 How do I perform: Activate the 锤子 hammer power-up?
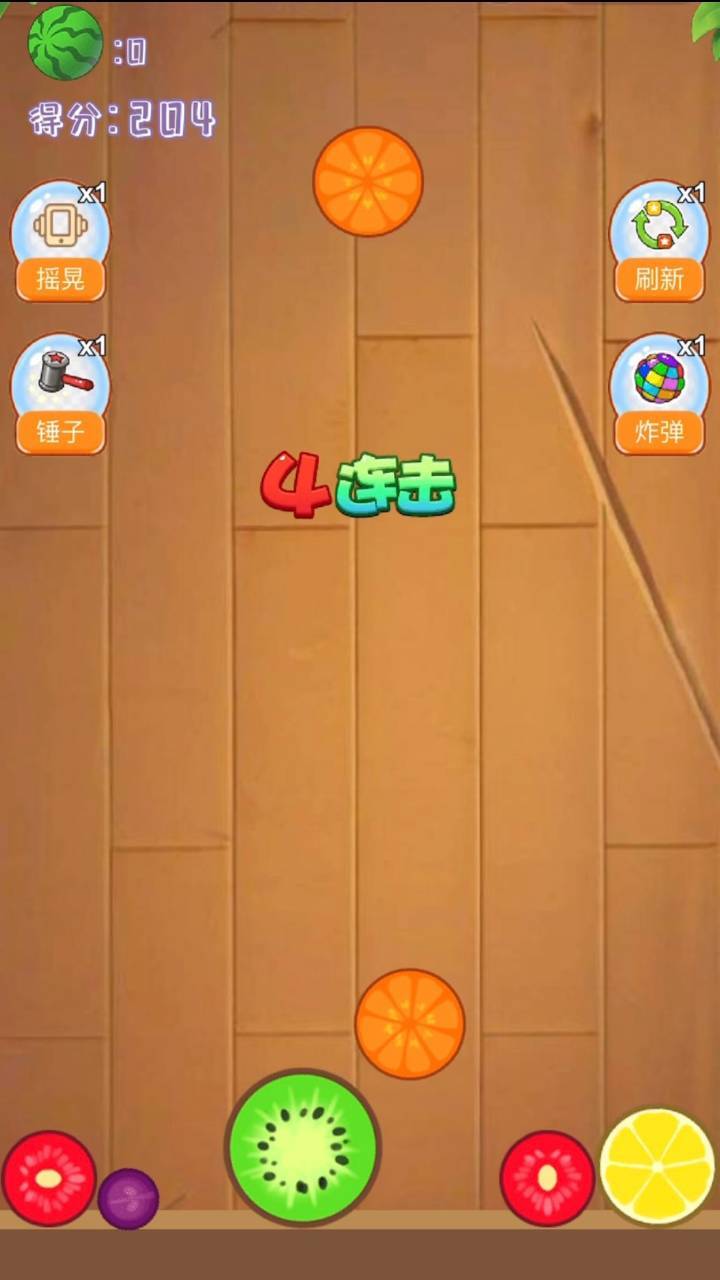(60, 393)
